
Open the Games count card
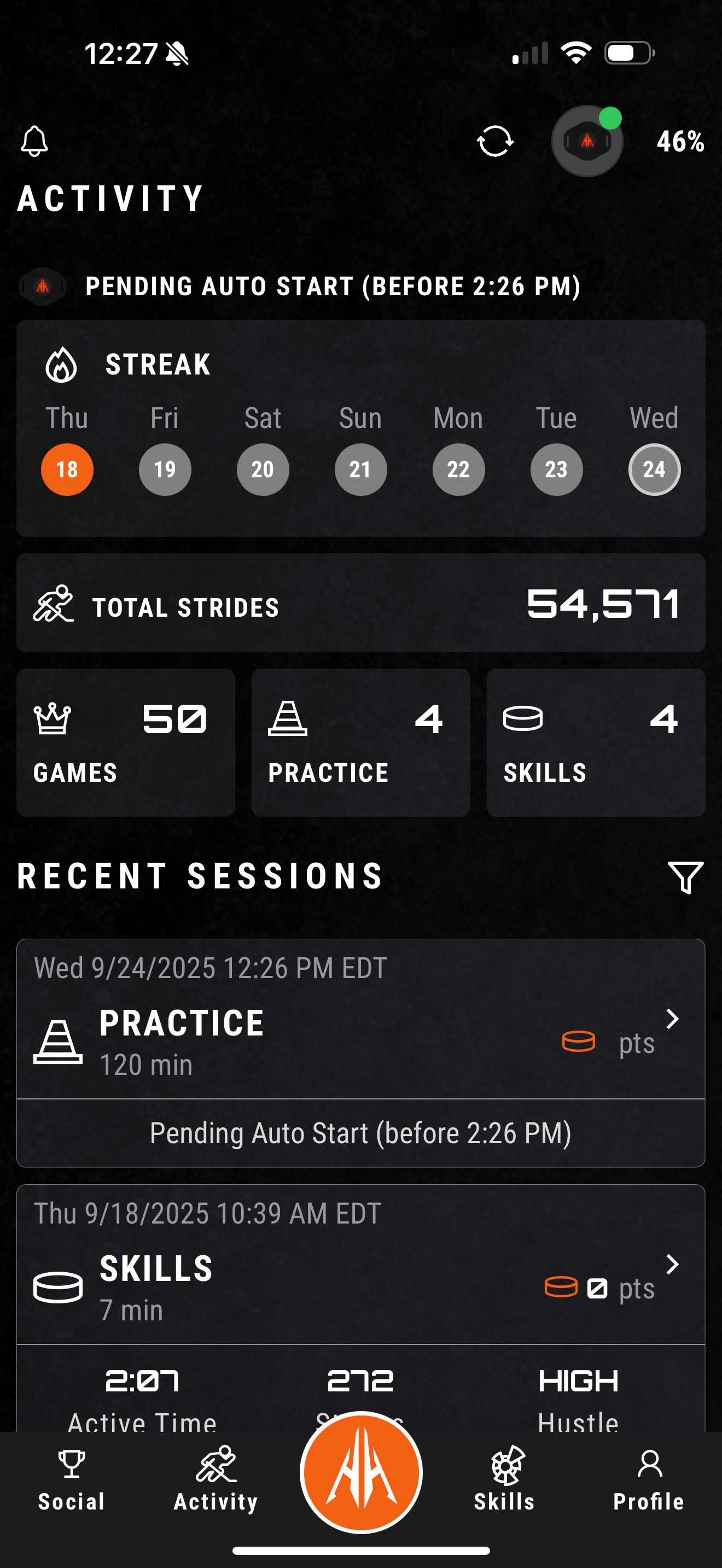(x=126, y=742)
